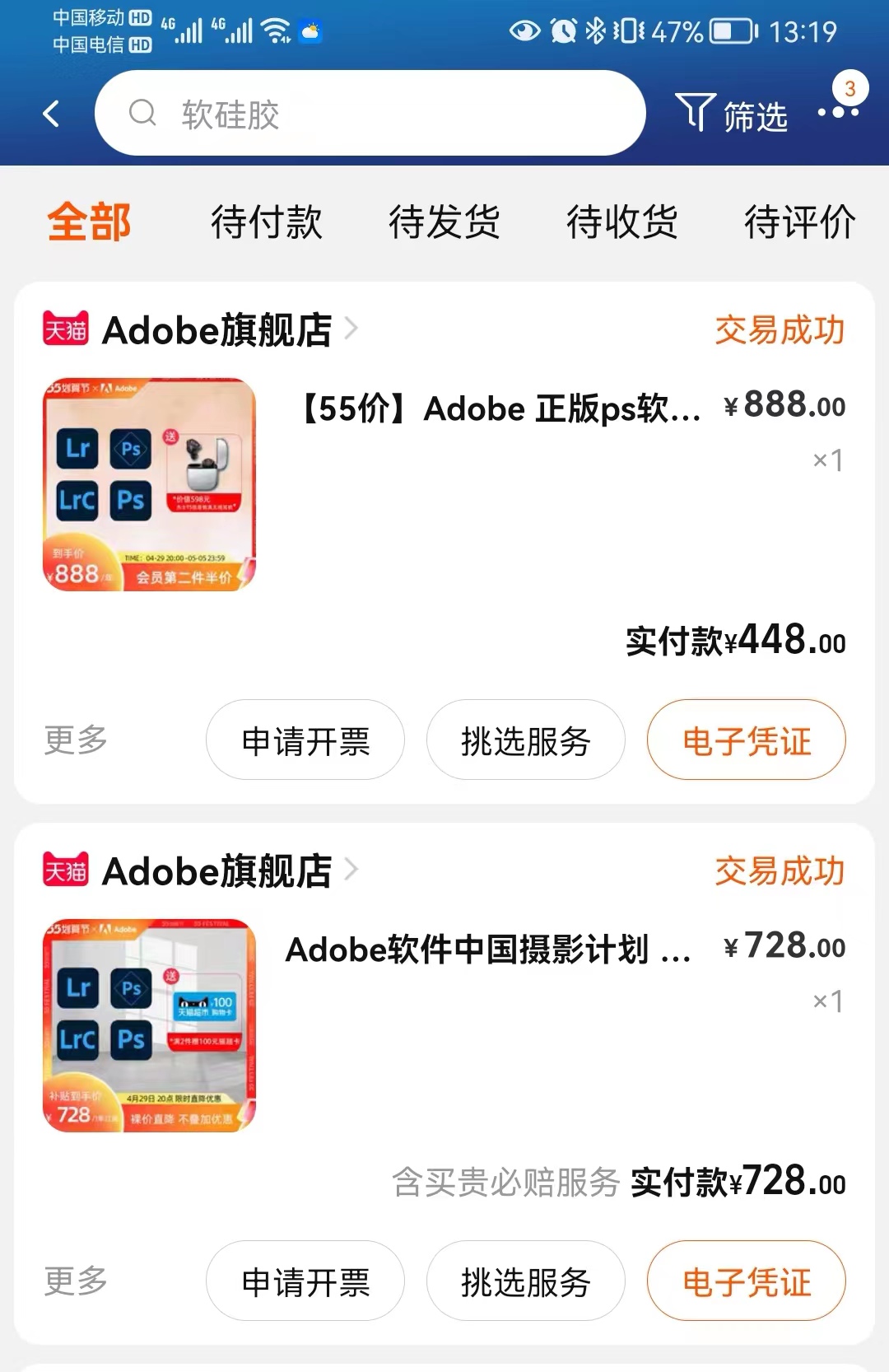Open the 【55价】Adobe 正版ps product image
Image resolution: width=889 pixels, height=1372 pixels.
pos(149,484)
